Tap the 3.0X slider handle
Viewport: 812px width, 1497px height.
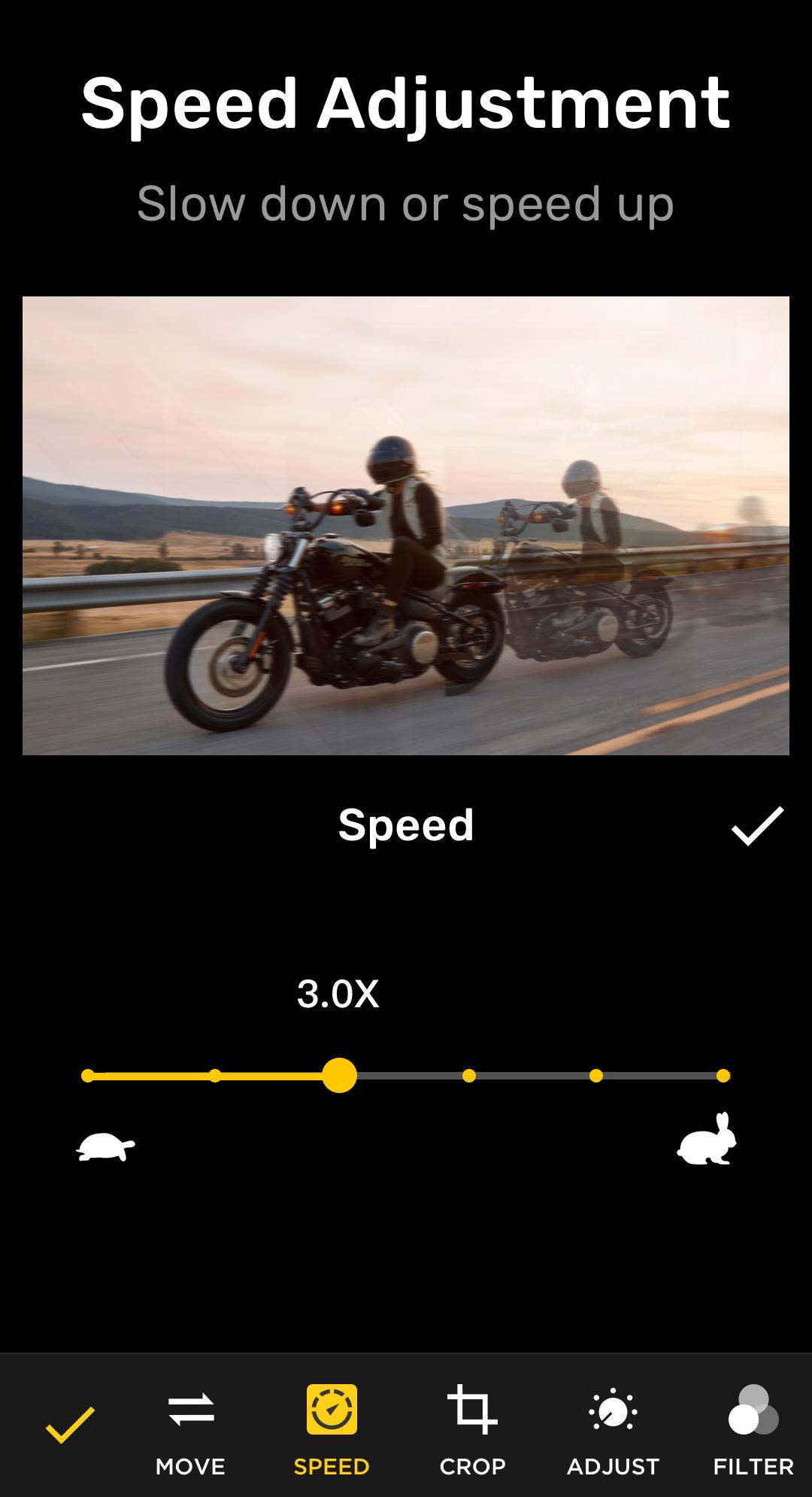(339, 1075)
